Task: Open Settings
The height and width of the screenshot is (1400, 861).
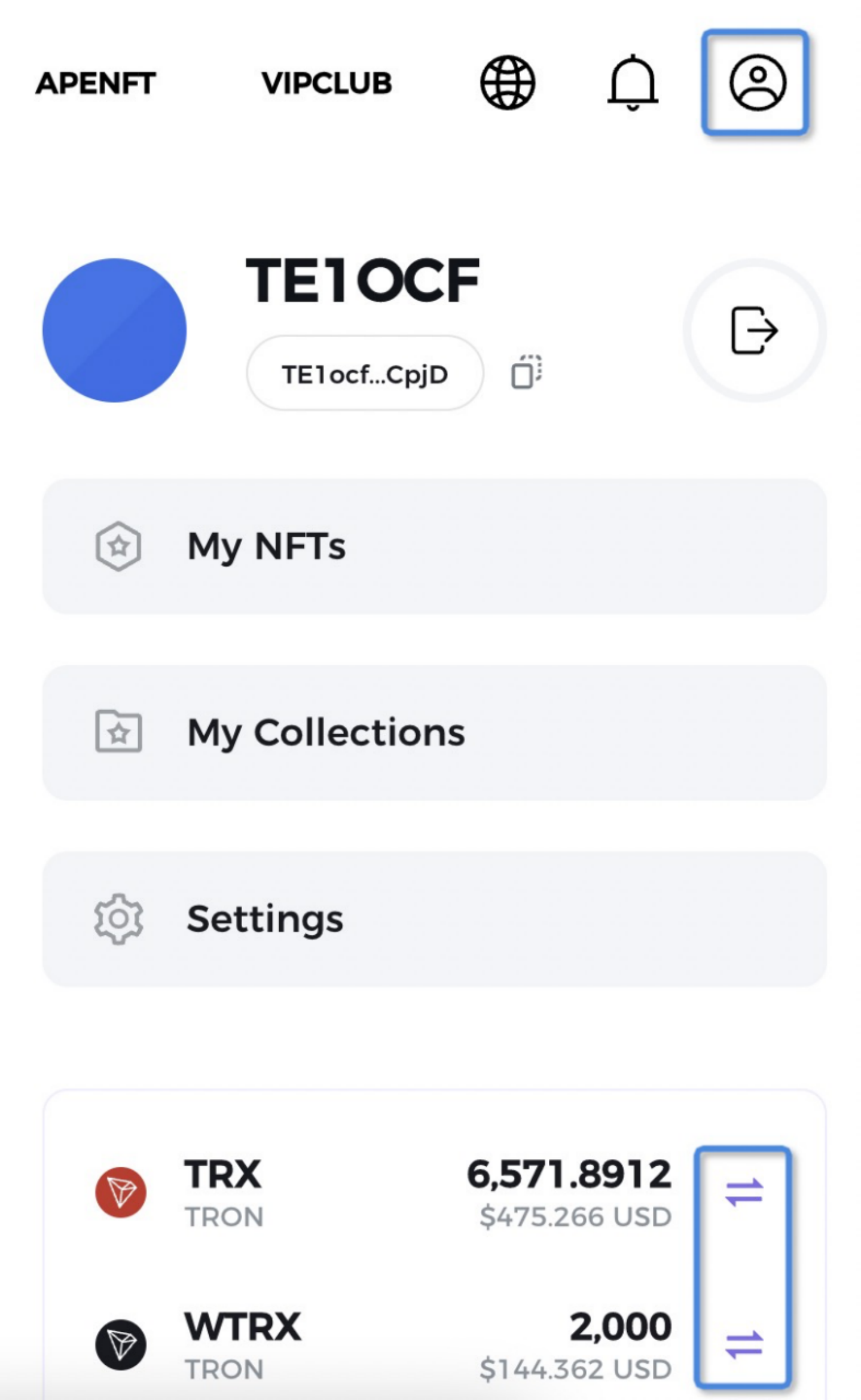Action: 434,919
